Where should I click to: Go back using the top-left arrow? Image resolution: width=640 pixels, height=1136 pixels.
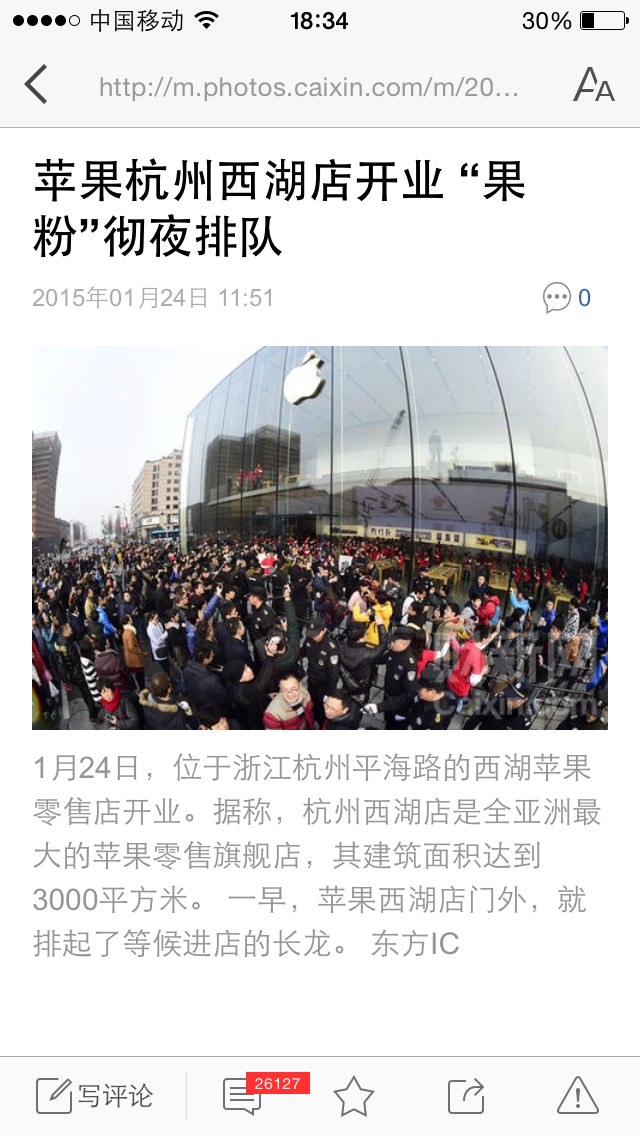tap(36, 84)
